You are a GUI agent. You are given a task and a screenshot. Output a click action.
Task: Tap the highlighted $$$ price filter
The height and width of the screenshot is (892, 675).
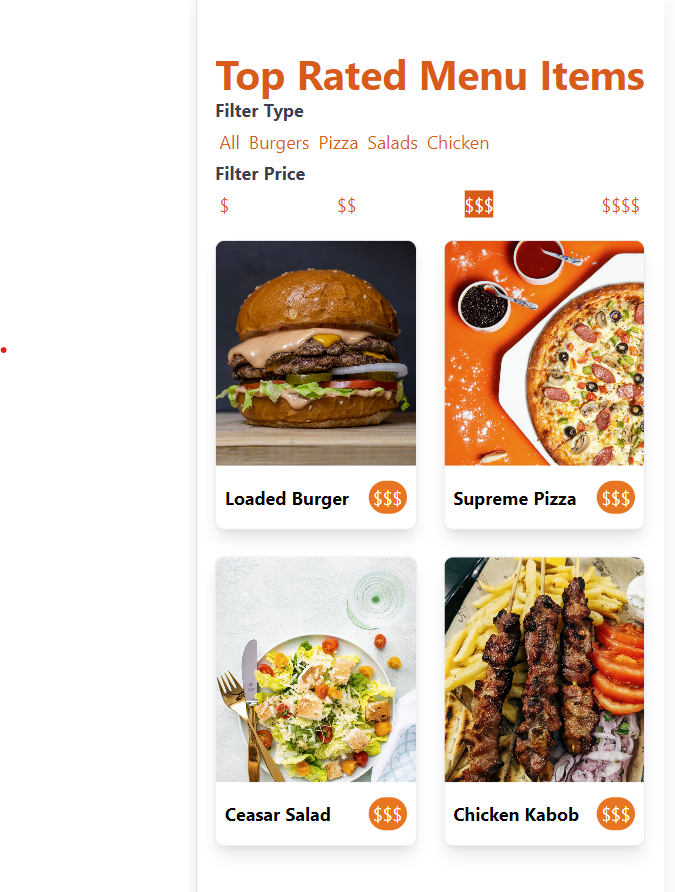[x=478, y=206]
